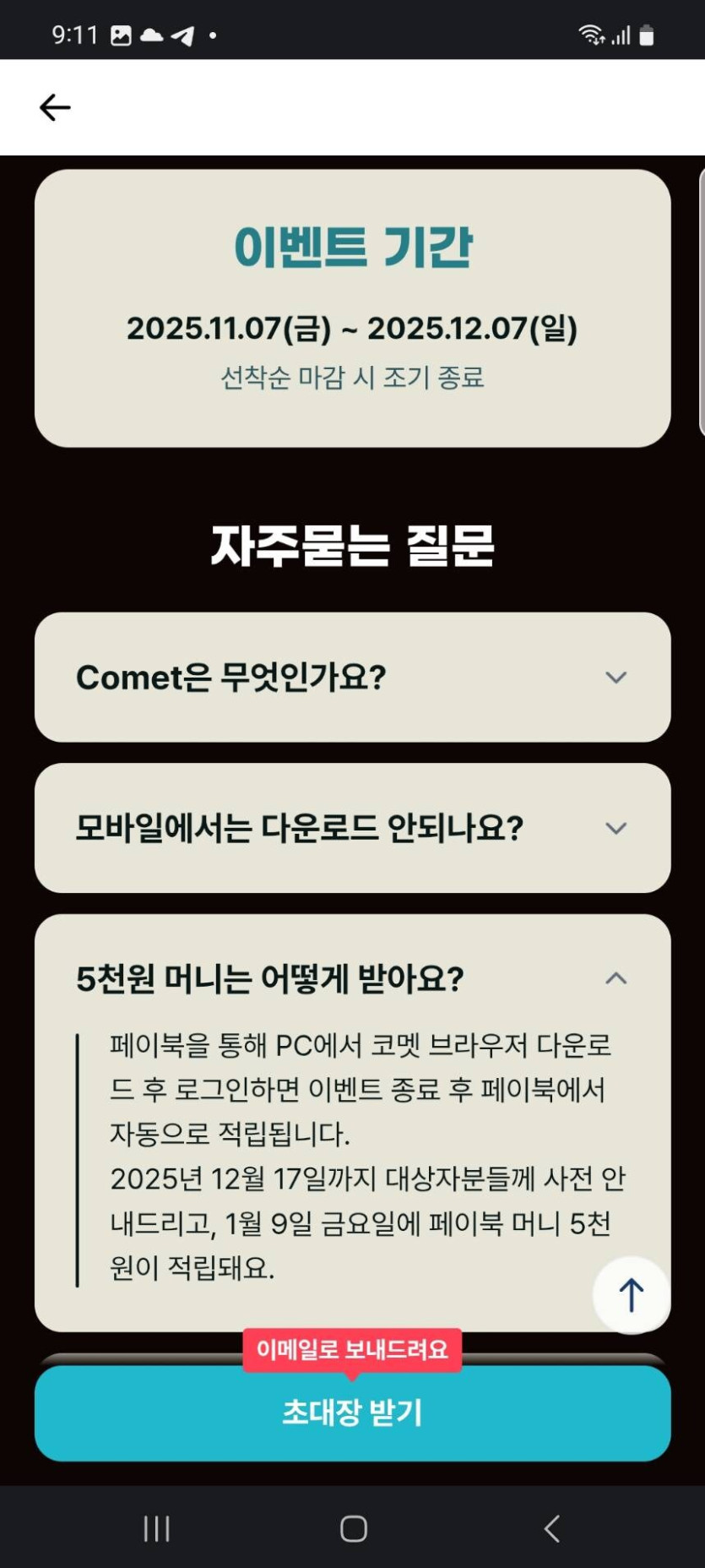Image resolution: width=705 pixels, height=1568 pixels.
Task: Tap the 9:11 clock in the status bar
Action: pos(72,35)
